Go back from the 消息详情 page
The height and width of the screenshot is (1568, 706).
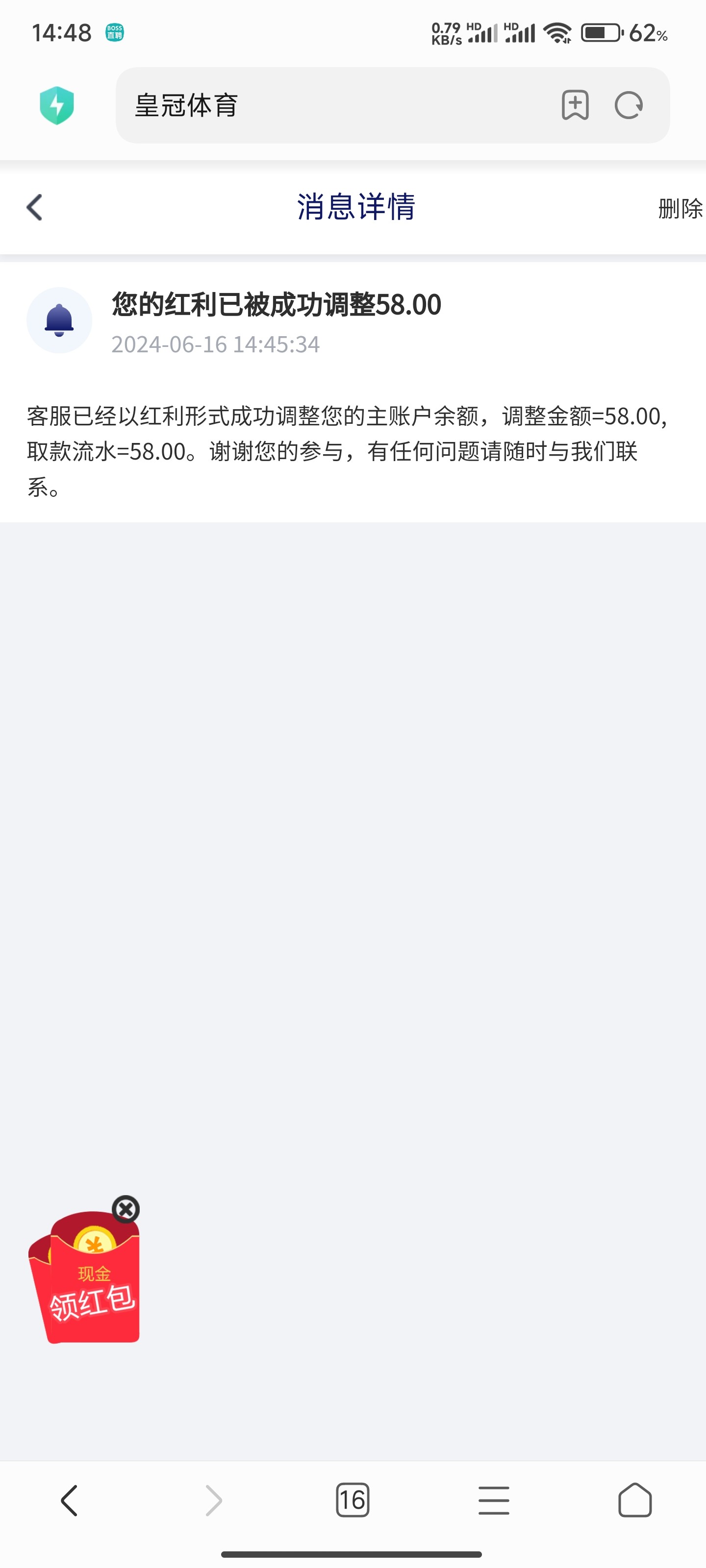[x=35, y=208]
